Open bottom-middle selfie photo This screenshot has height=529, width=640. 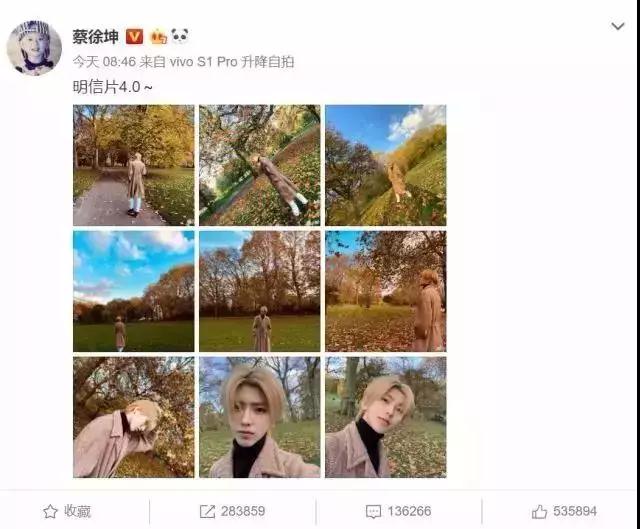[260, 417]
